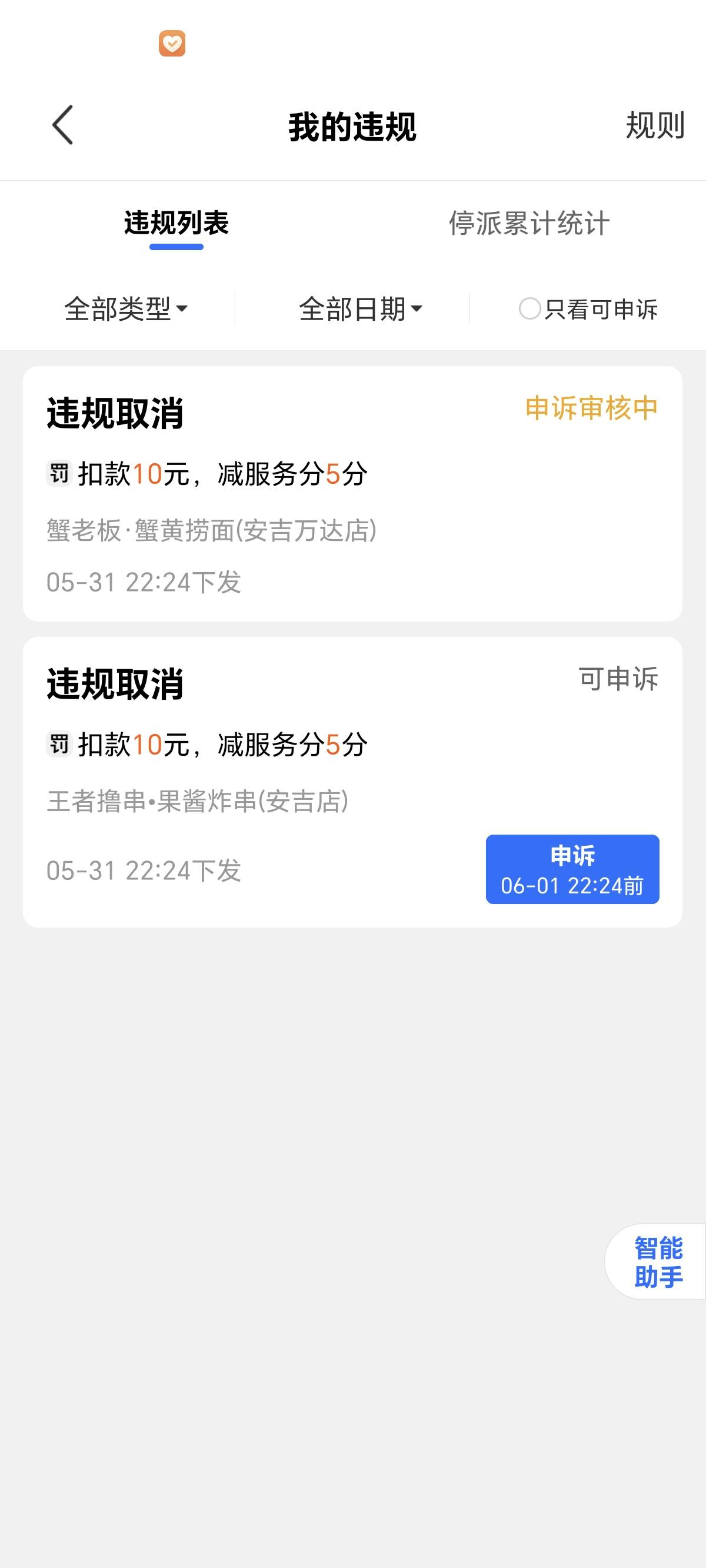This screenshot has width=706, height=1568.
Task: Select the 违规列表 tab
Action: coord(176,224)
